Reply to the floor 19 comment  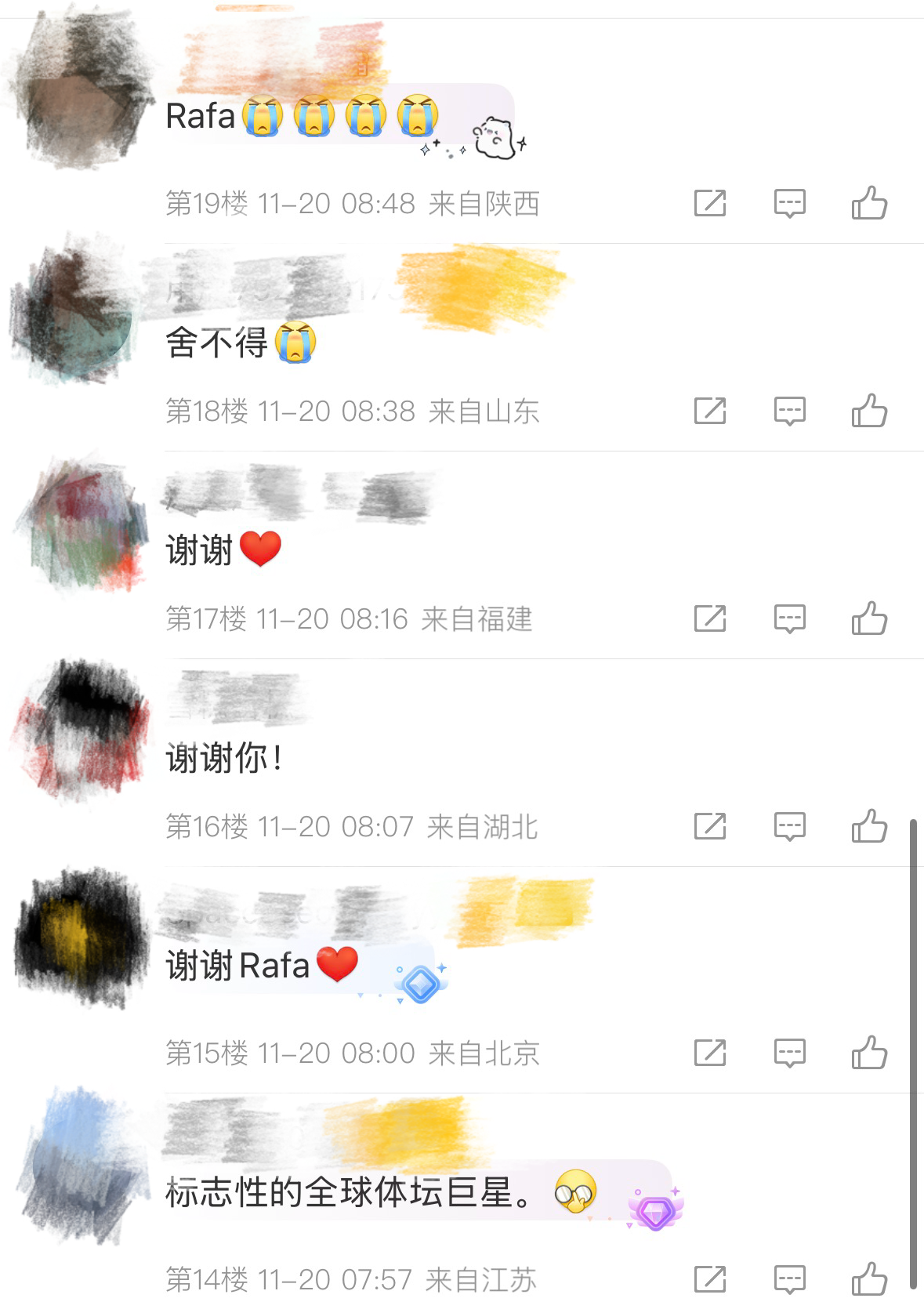(789, 203)
